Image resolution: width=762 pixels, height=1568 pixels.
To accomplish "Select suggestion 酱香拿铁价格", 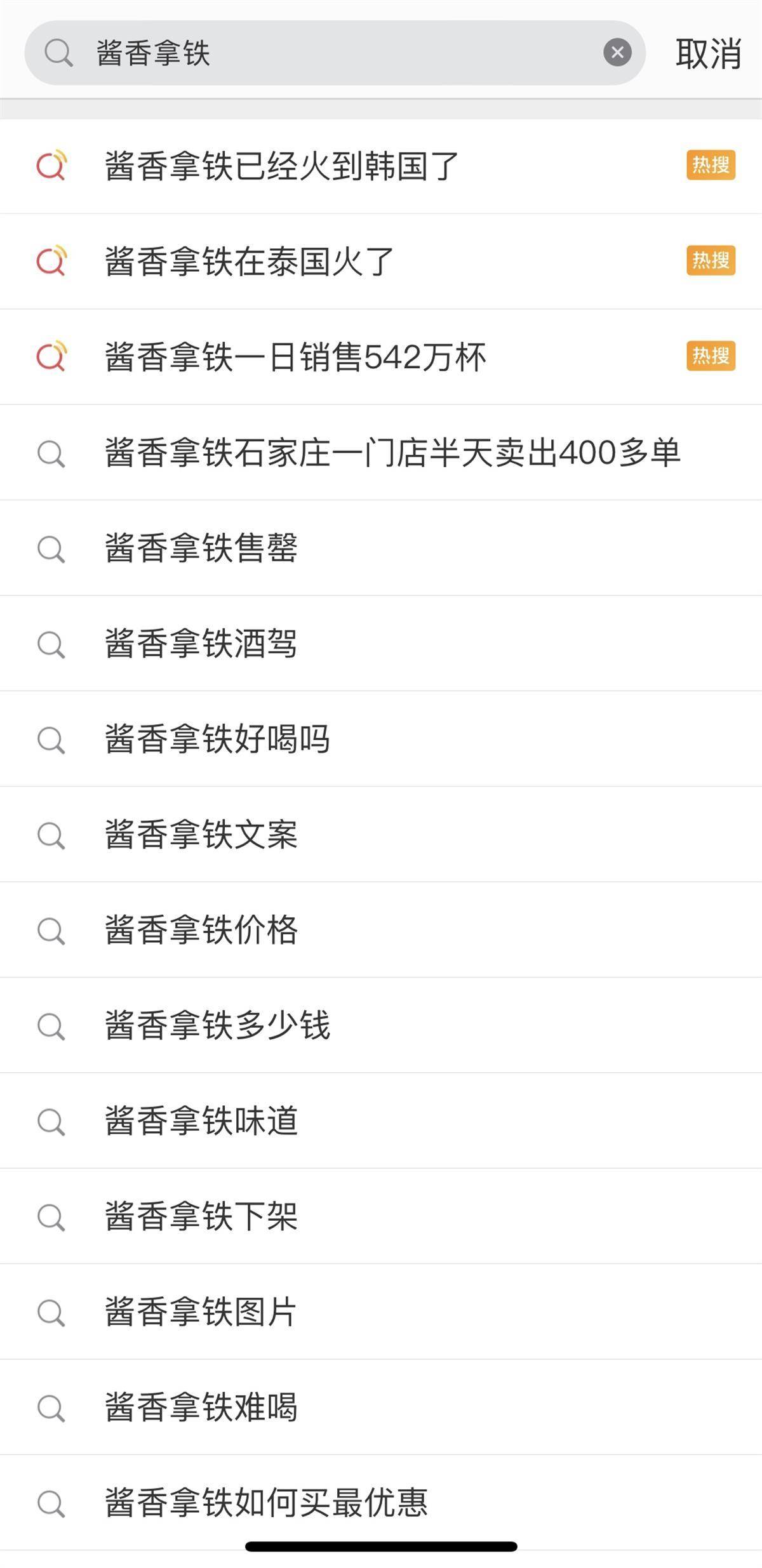I will tap(381, 929).
